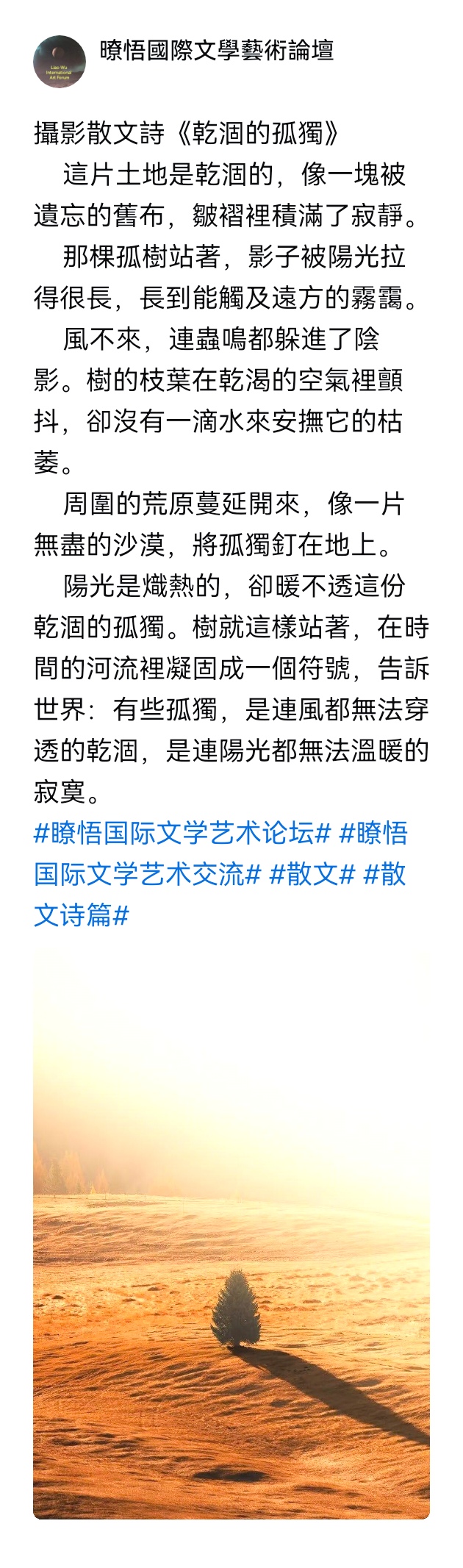The width and height of the screenshot is (463, 1568).
Task: Open the 瞭悟國際文學藝術論壇 profile avatar
Action: pos(59,62)
